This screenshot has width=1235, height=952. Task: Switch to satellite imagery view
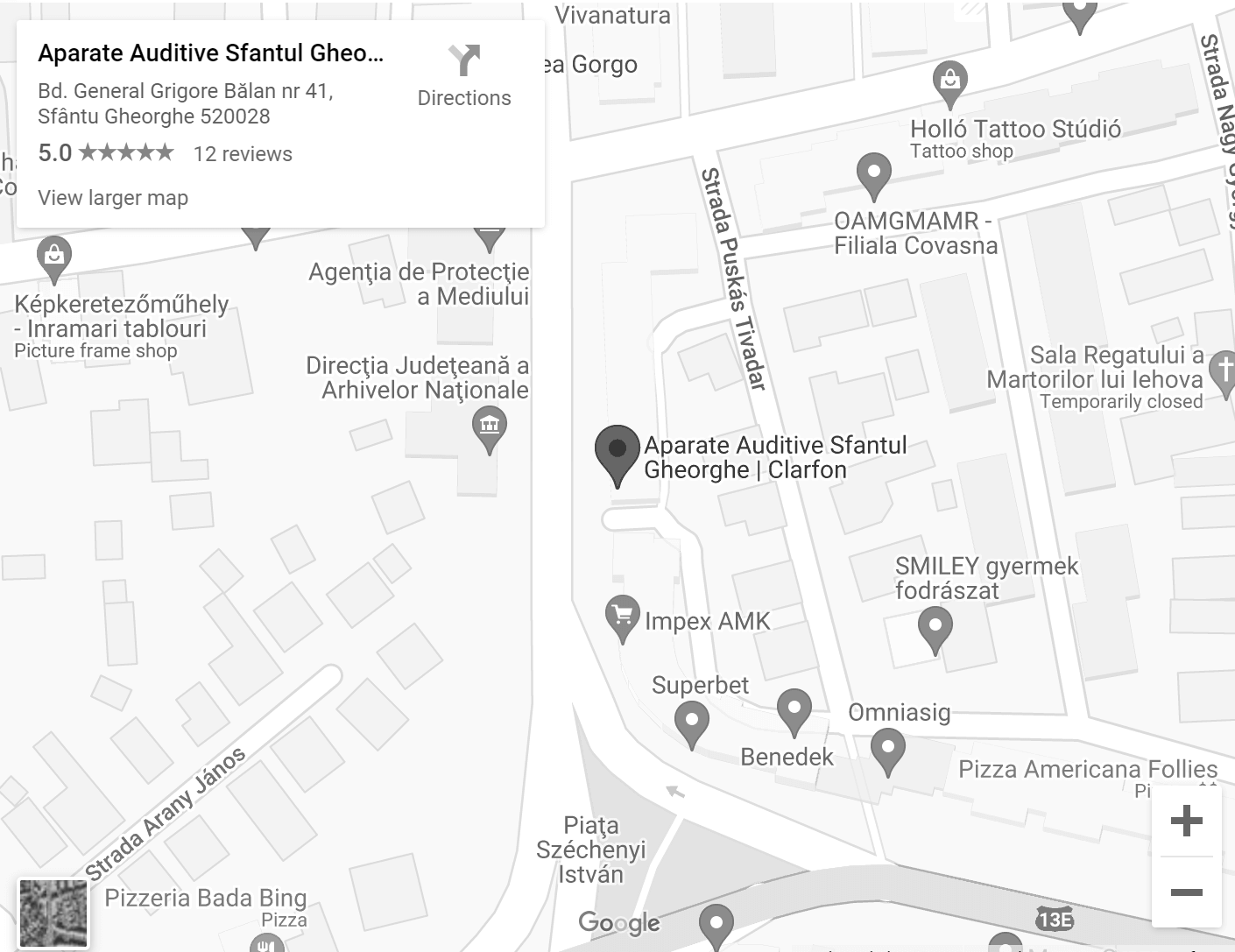tap(53, 913)
